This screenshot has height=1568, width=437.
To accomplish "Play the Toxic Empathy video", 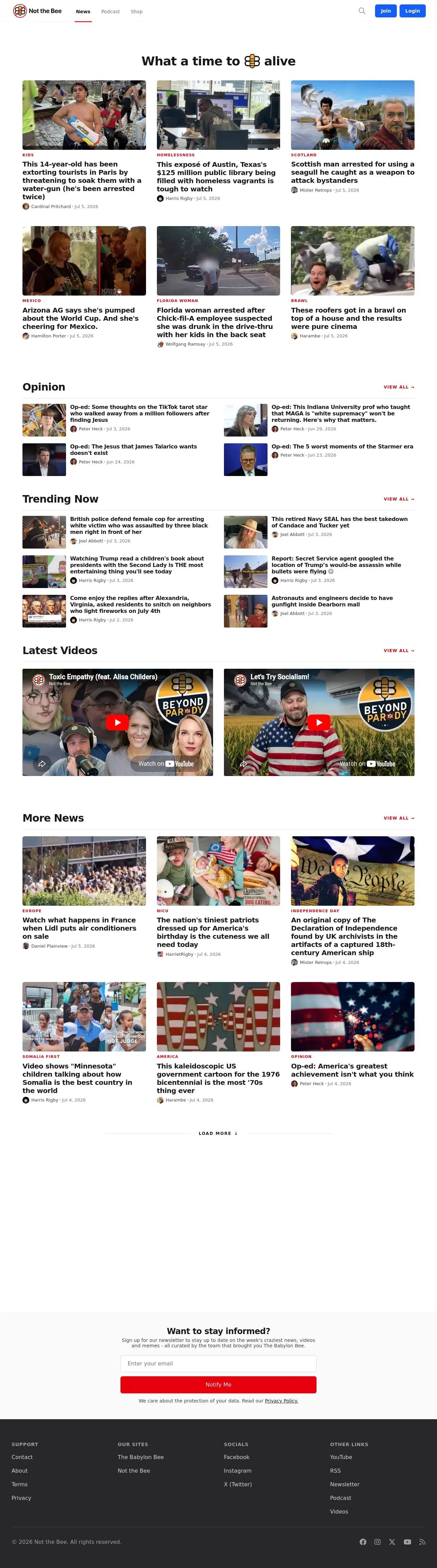I will [117, 722].
